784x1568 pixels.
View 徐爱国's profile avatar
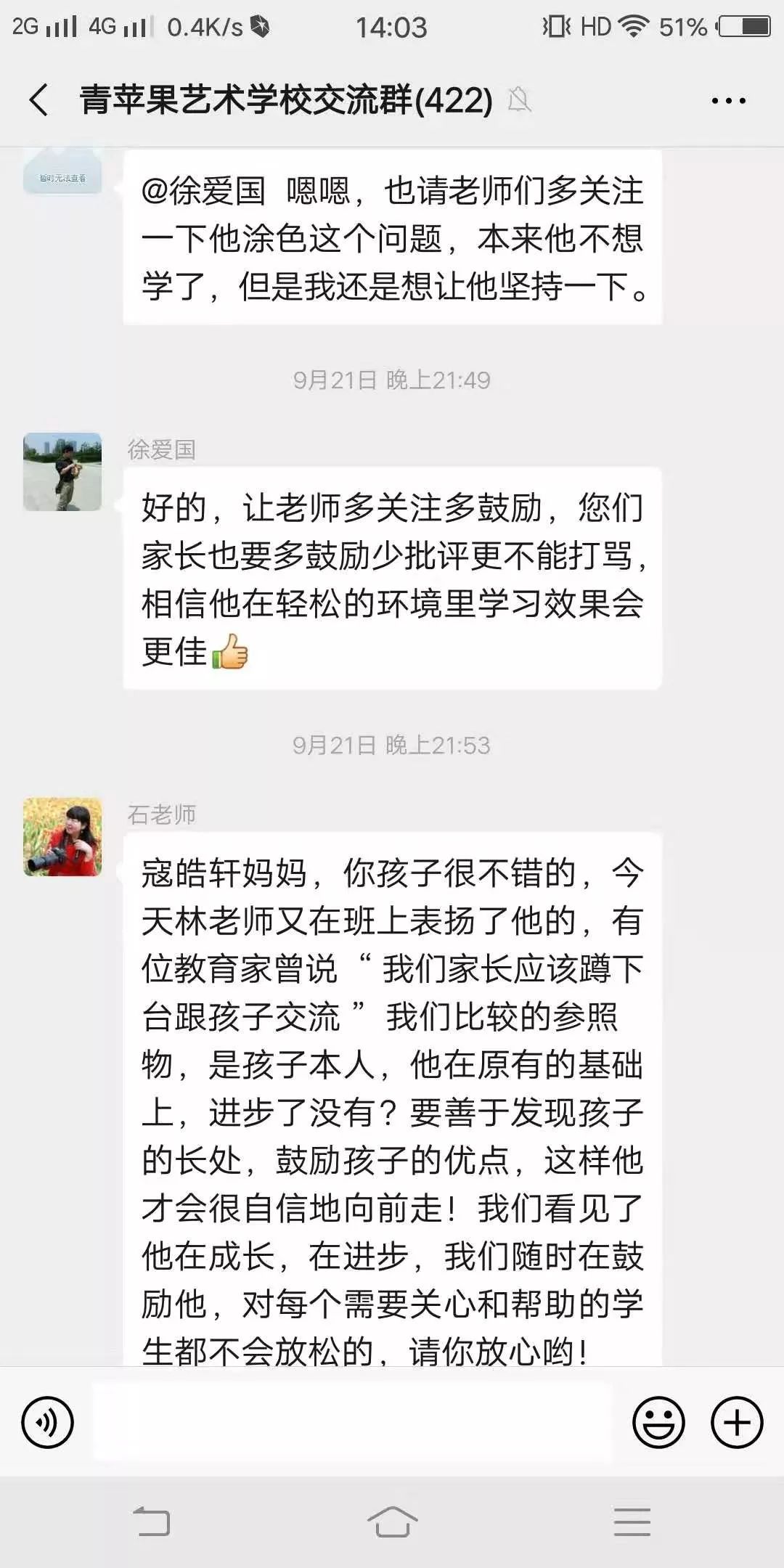(62, 472)
